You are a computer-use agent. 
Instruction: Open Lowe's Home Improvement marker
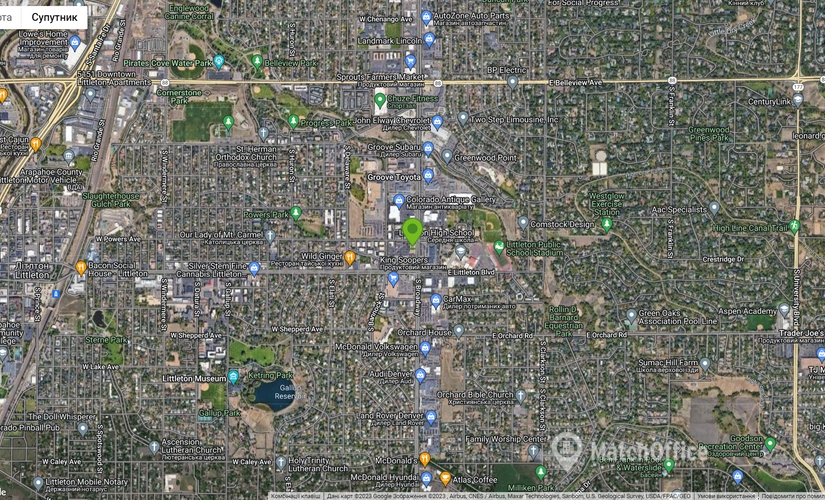pyautogui.click(x=75, y=43)
